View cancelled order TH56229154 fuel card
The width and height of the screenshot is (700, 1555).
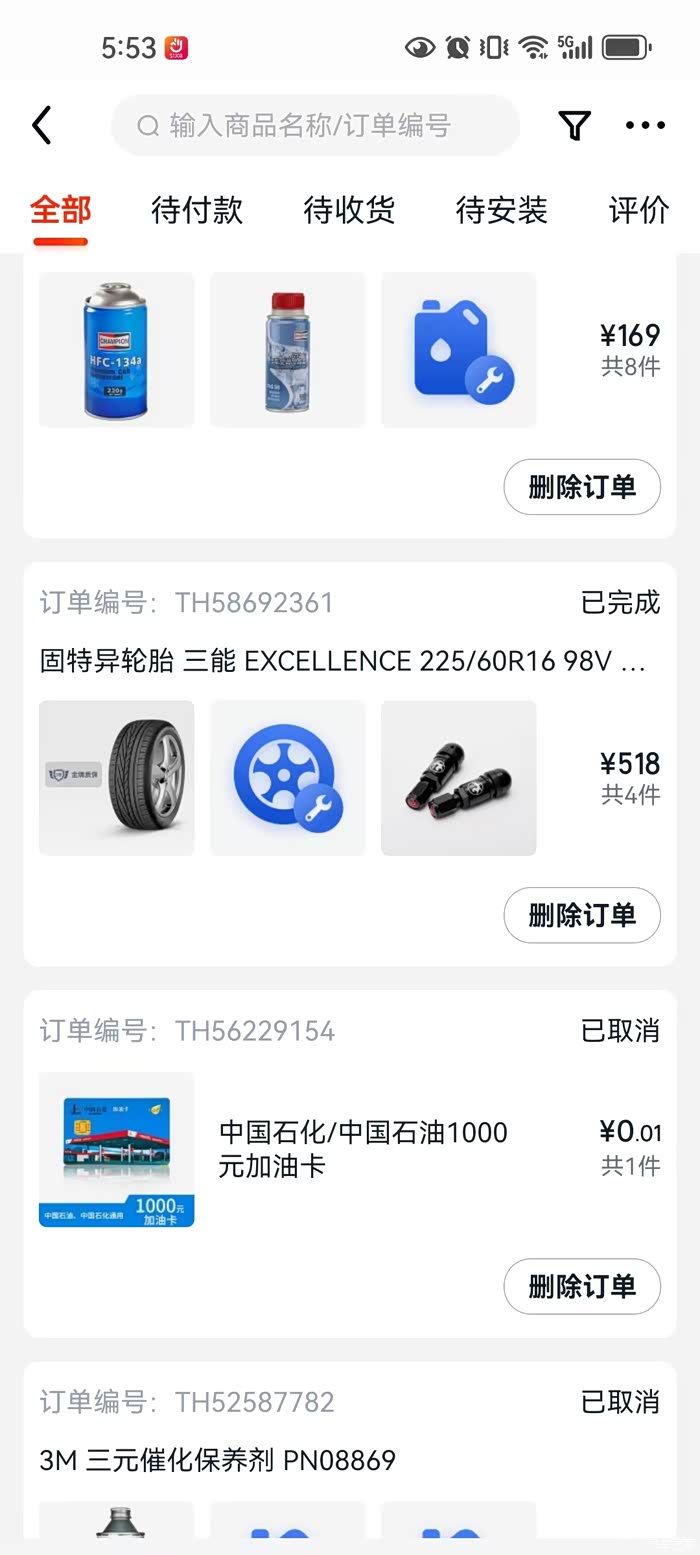click(x=362, y=1149)
